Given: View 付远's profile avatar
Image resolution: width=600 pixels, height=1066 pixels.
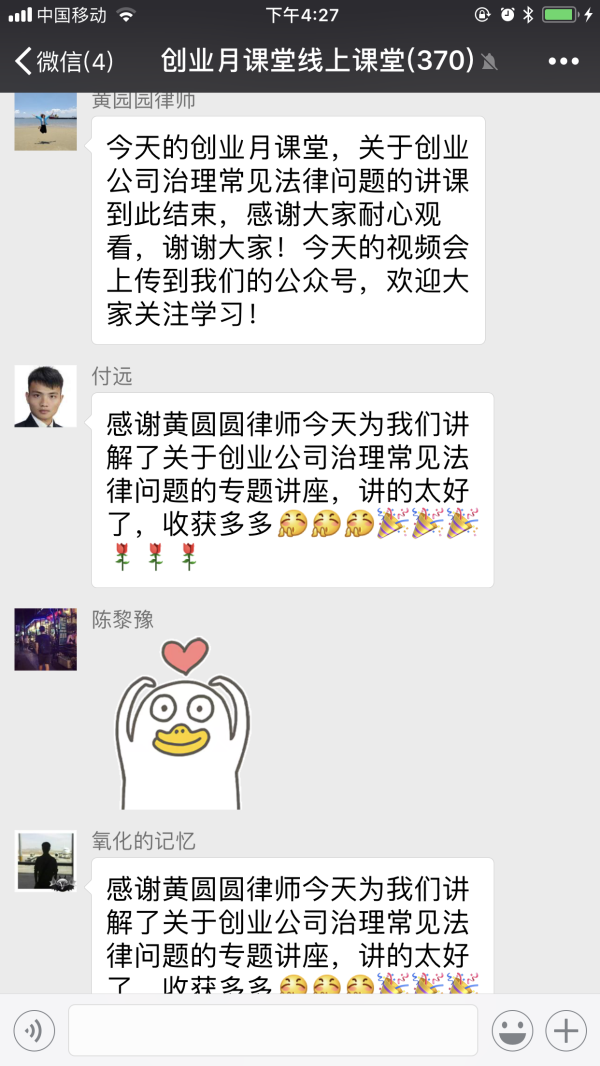Looking at the screenshot, I should click(45, 396).
